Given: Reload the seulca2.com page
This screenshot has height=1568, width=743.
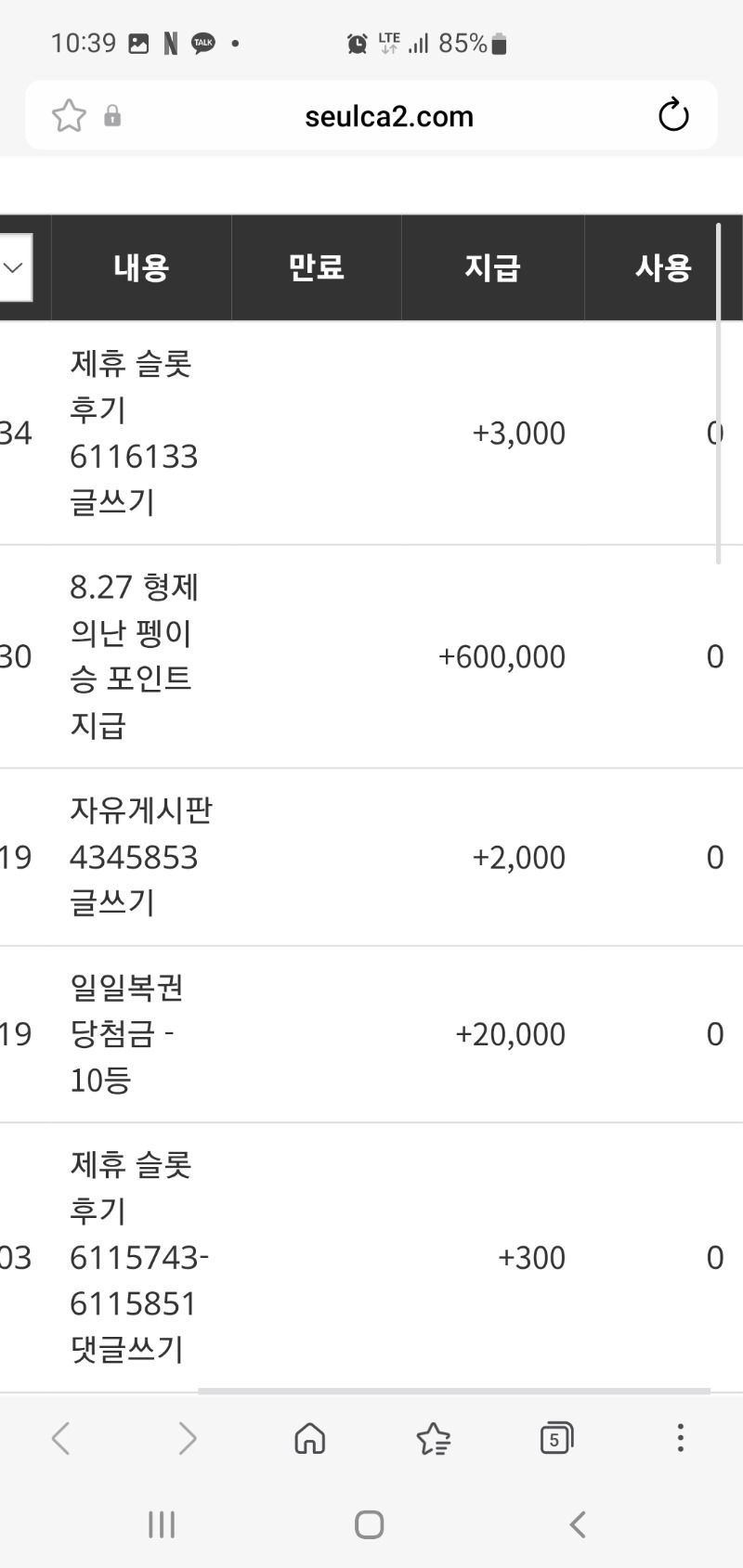Looking at the screenshot, I should click(x=673, y=116).
